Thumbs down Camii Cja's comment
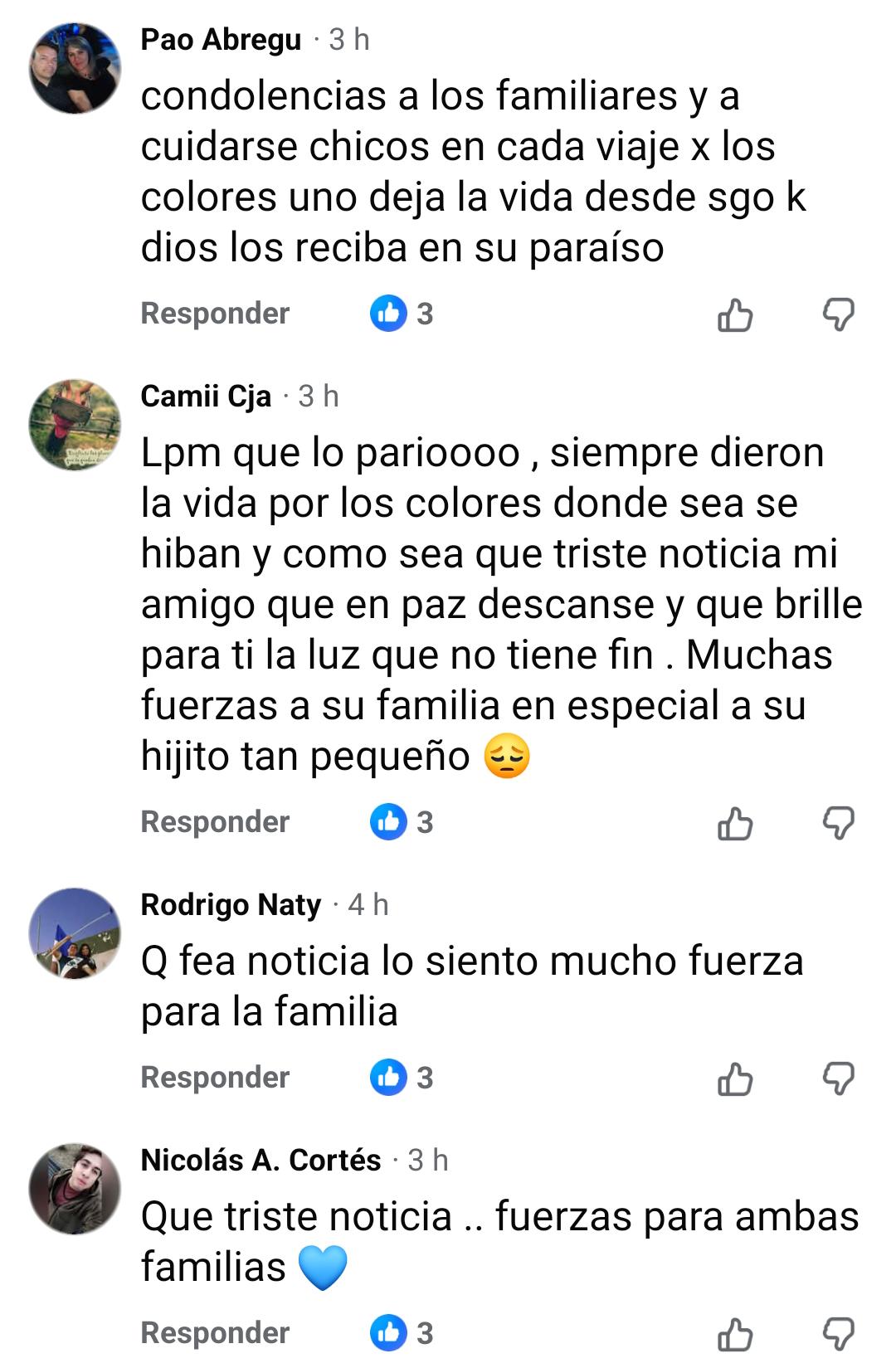 (838, 824)
